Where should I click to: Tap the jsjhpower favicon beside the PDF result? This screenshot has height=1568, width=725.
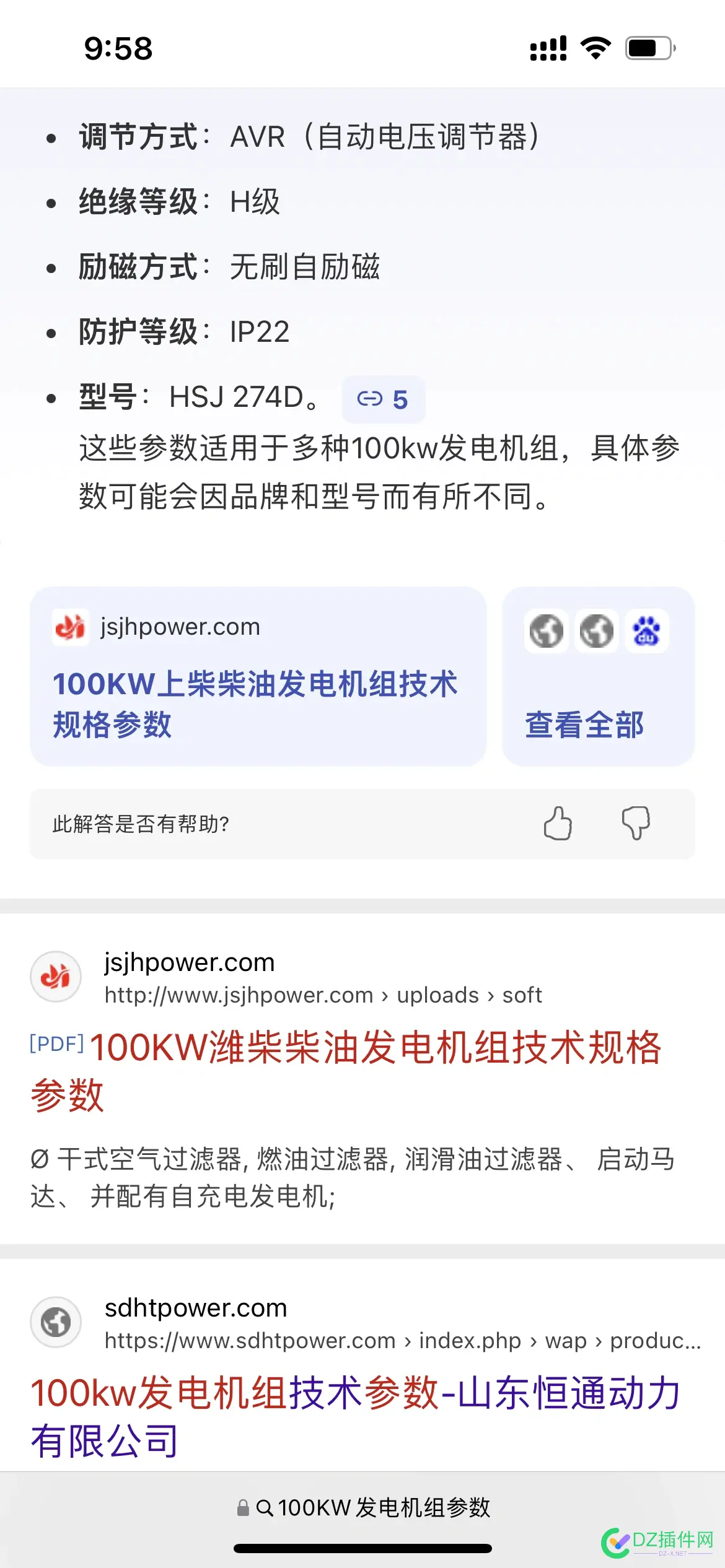56,976
